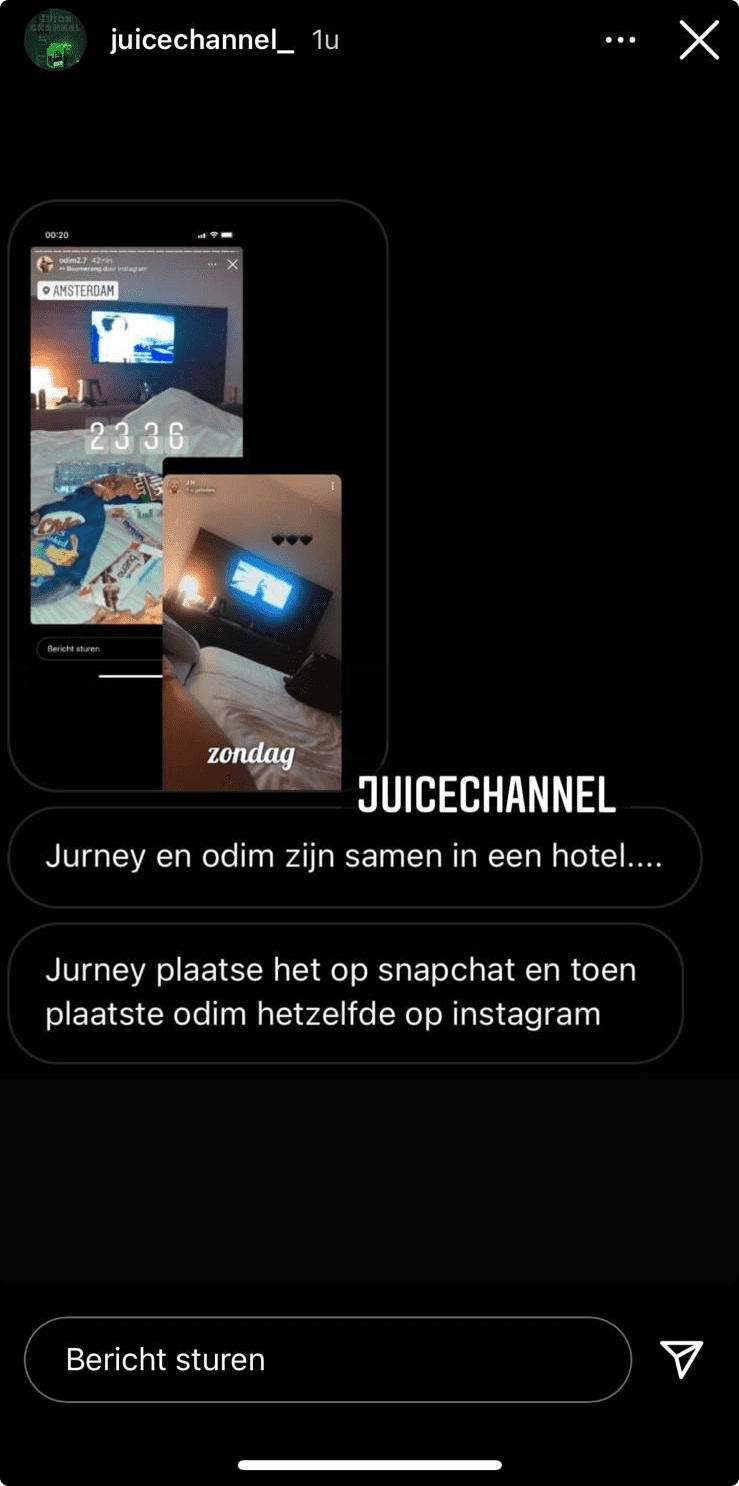Open the juicechannel_ profile picture
The width and height of the screenshot is (739, 1486).
[55, 40]
